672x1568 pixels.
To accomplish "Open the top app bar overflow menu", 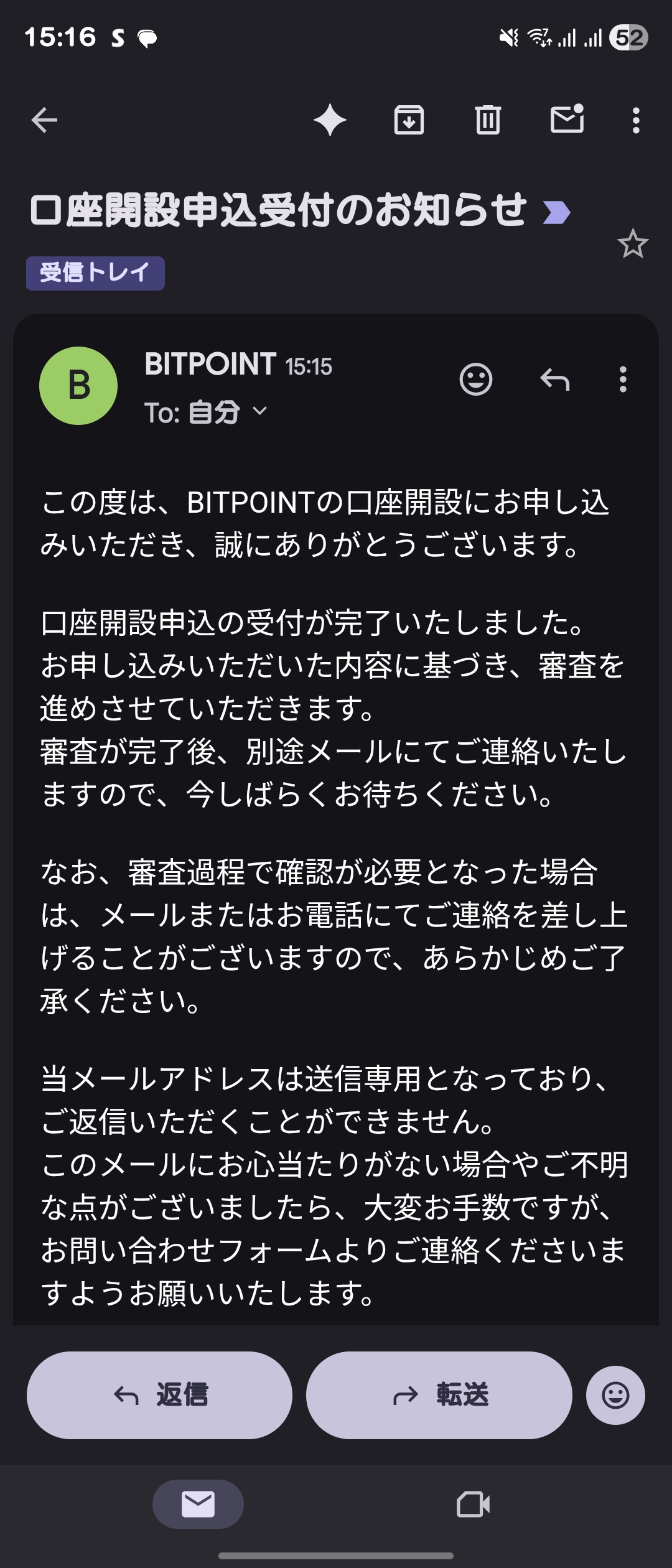I will point(635,120).
